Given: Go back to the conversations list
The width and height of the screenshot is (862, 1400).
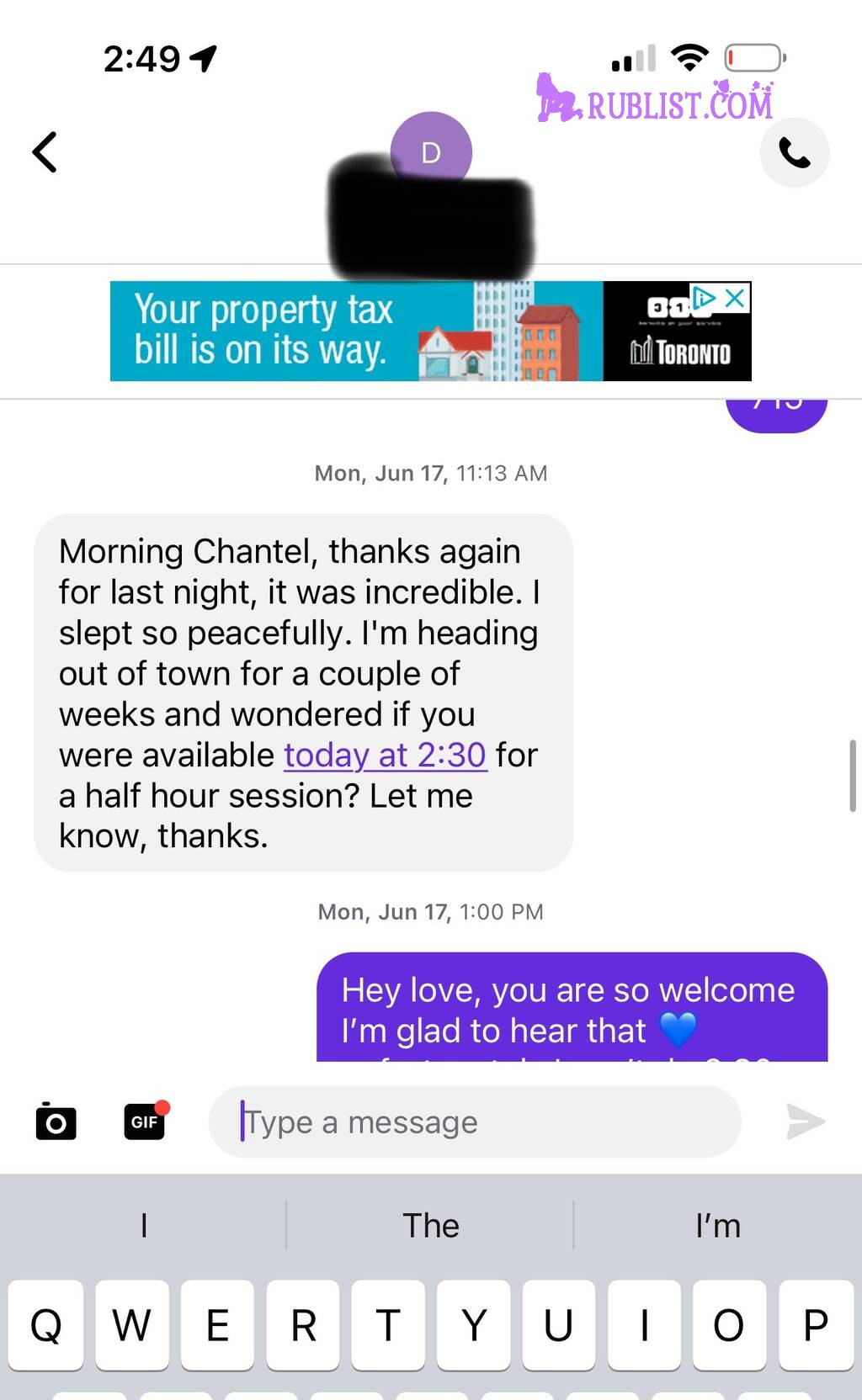Looking at the screenshot, I should 45,152.
